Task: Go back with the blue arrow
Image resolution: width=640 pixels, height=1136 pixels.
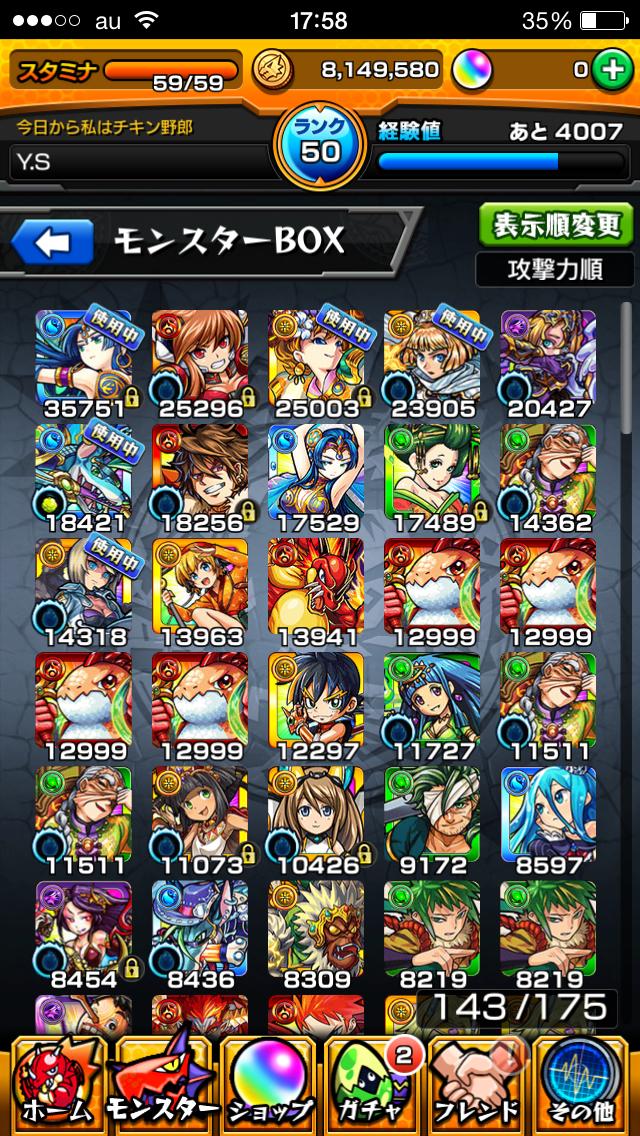Action: 52,241
